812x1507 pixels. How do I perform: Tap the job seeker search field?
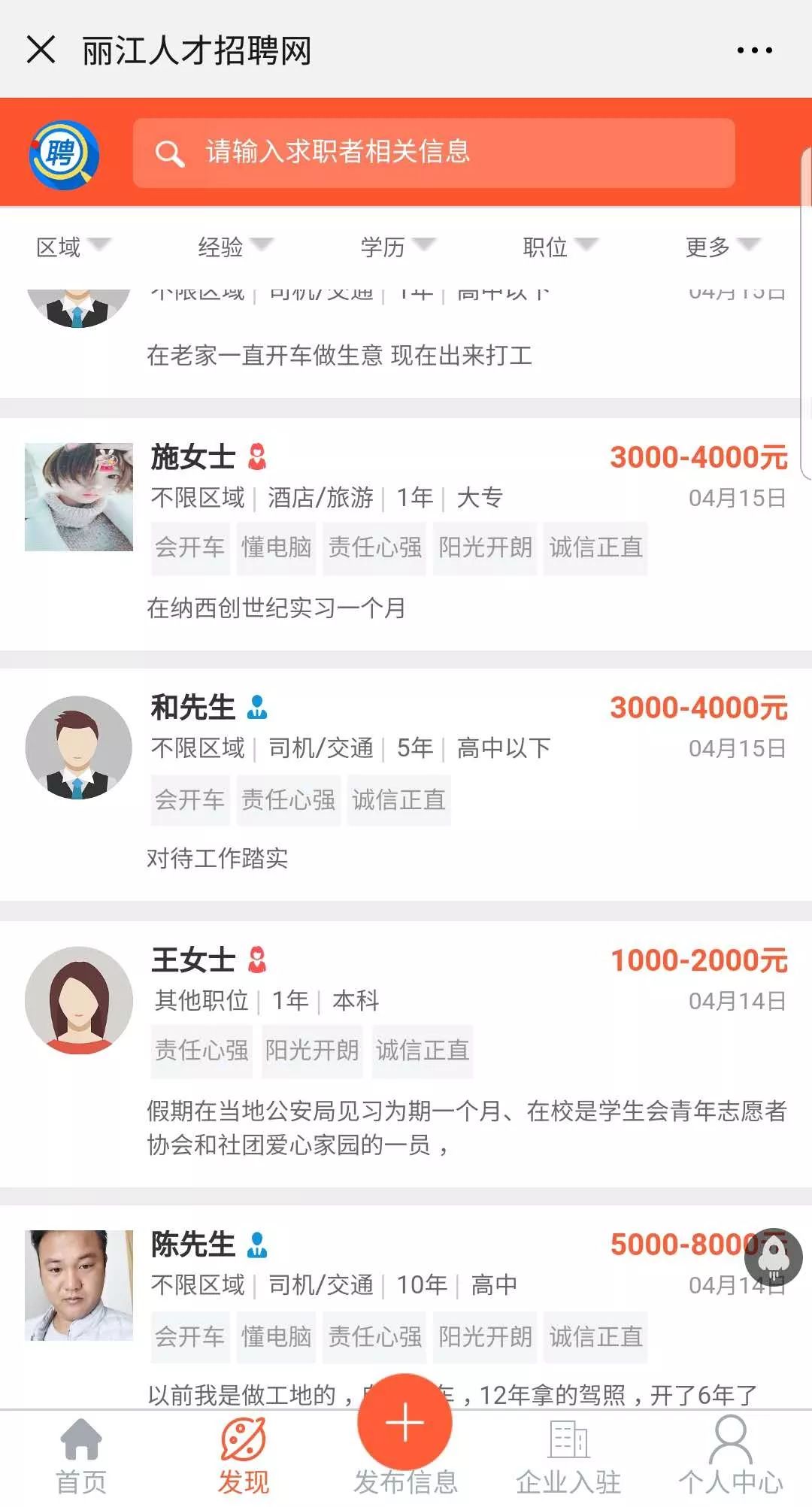point(434,153)
